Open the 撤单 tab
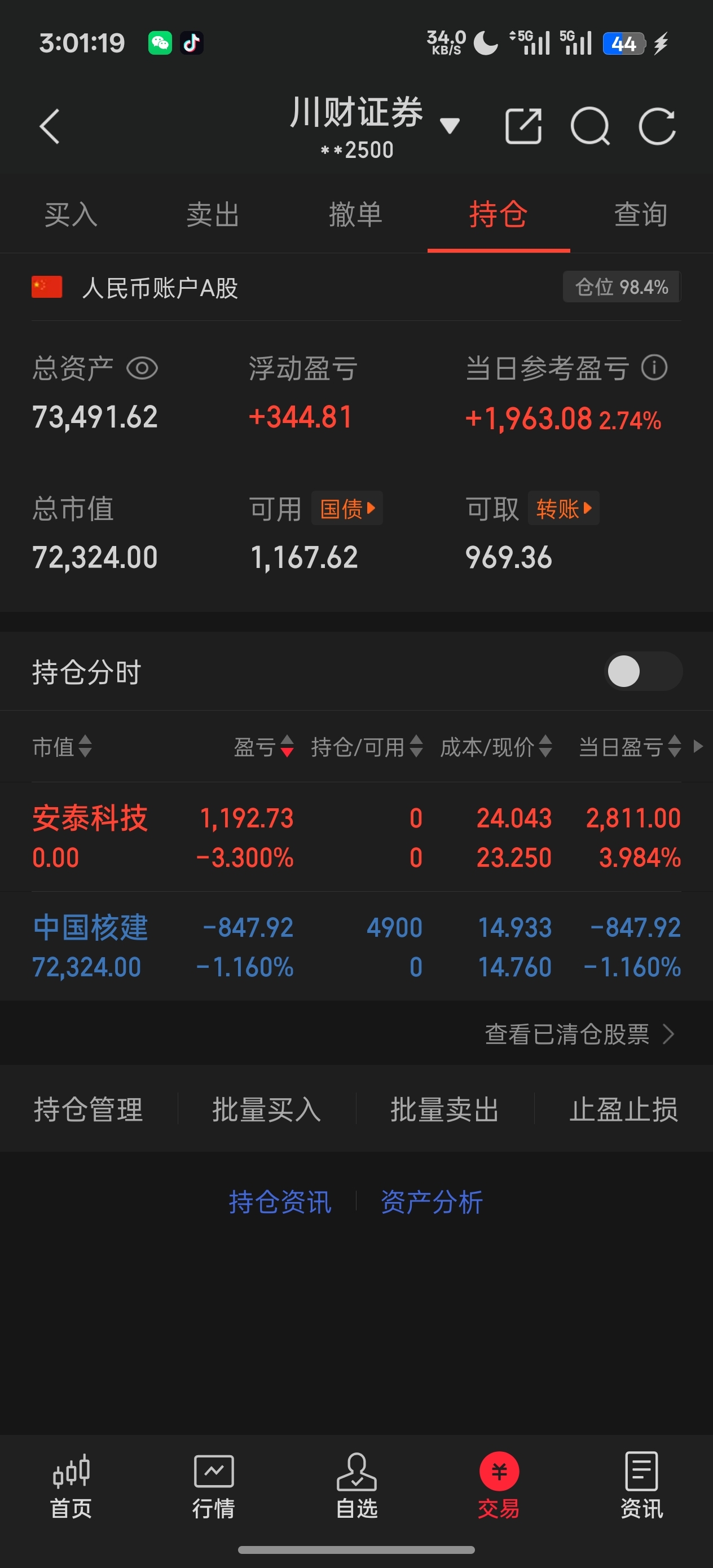The width and height of the screenshot is (713, 1568). [355, 215]
